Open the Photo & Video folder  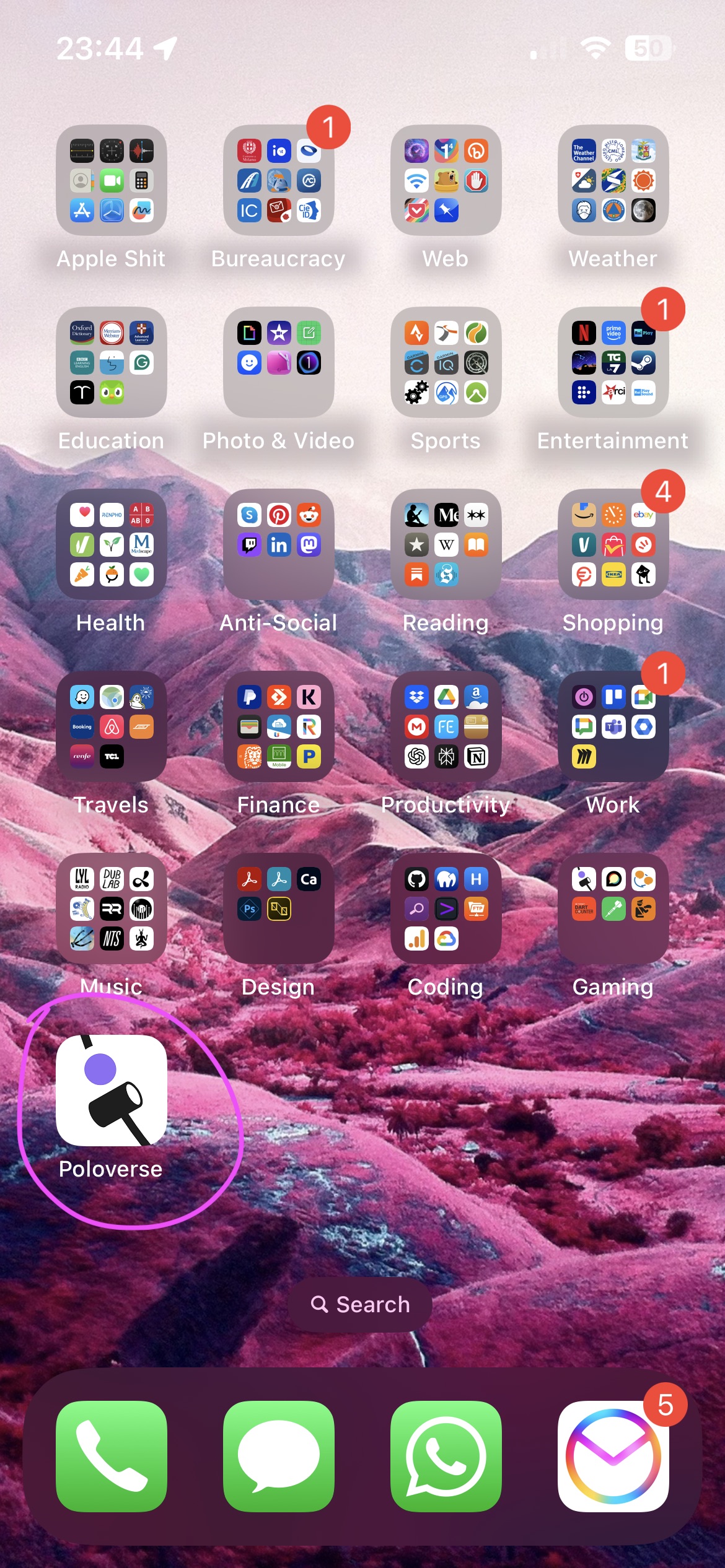279,362
